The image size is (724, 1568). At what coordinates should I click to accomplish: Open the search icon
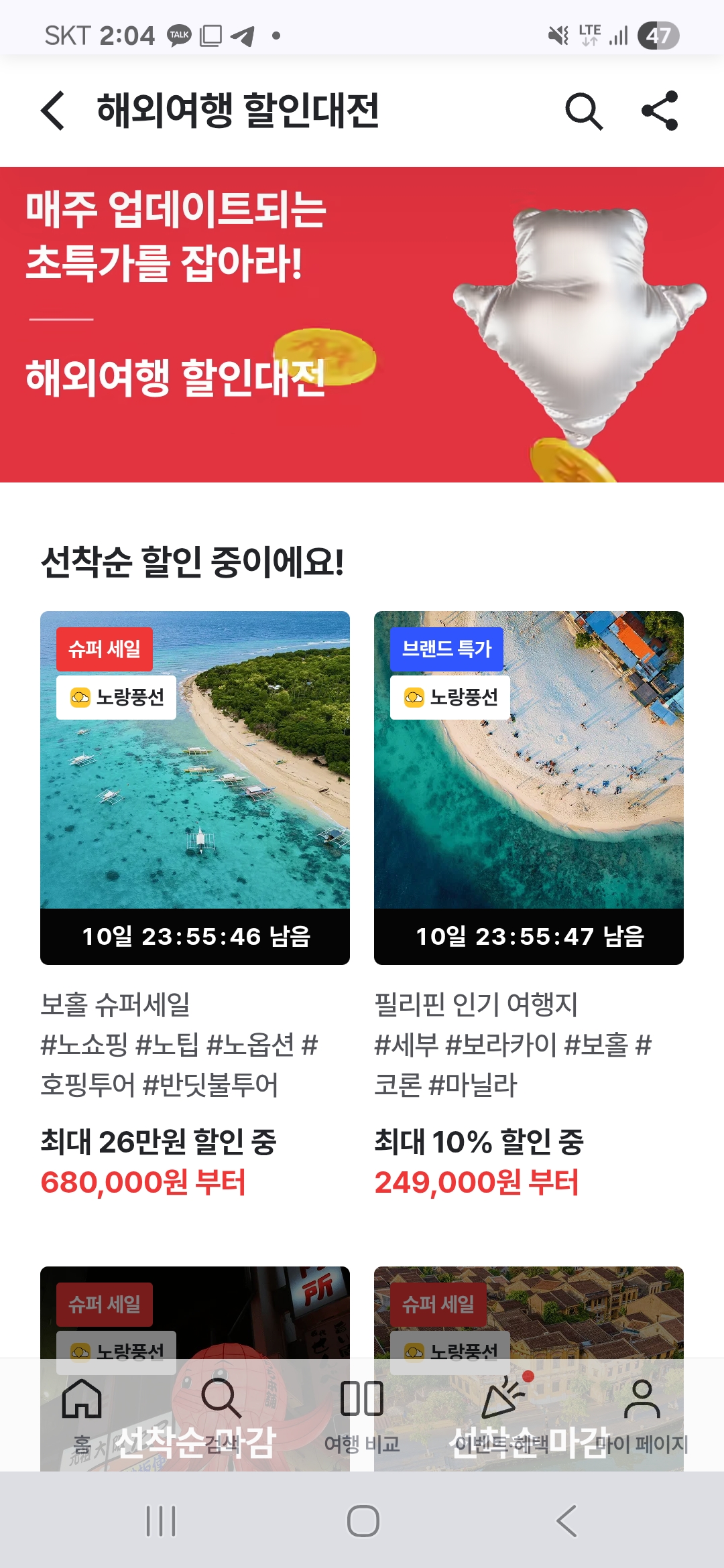pyautogui.click(x=583, y=111)
